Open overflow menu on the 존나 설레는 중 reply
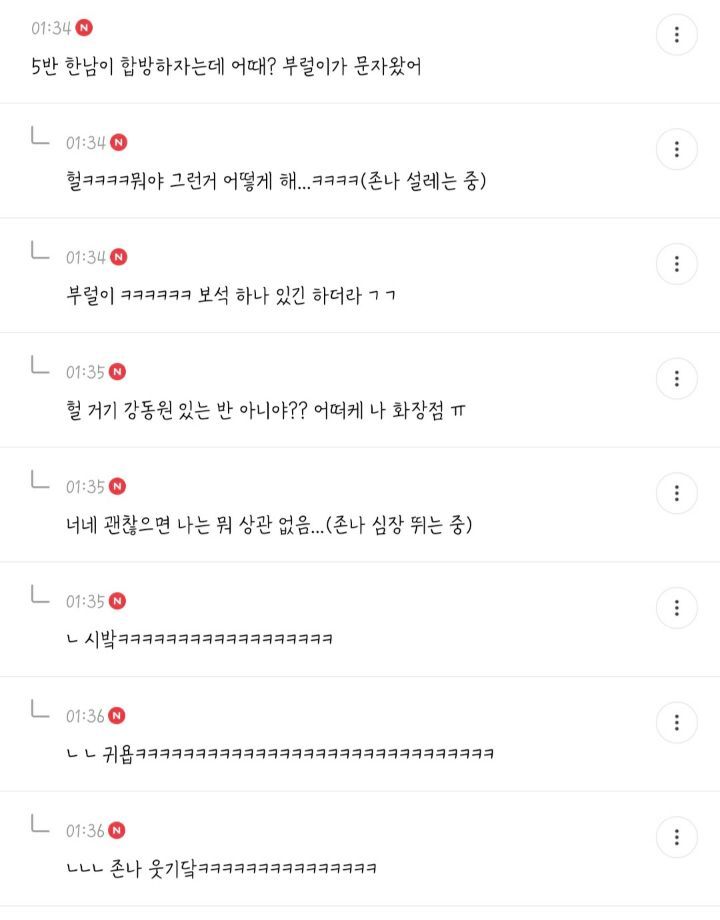The height and width of the screenshot is (920, 720). coord(677,149)
